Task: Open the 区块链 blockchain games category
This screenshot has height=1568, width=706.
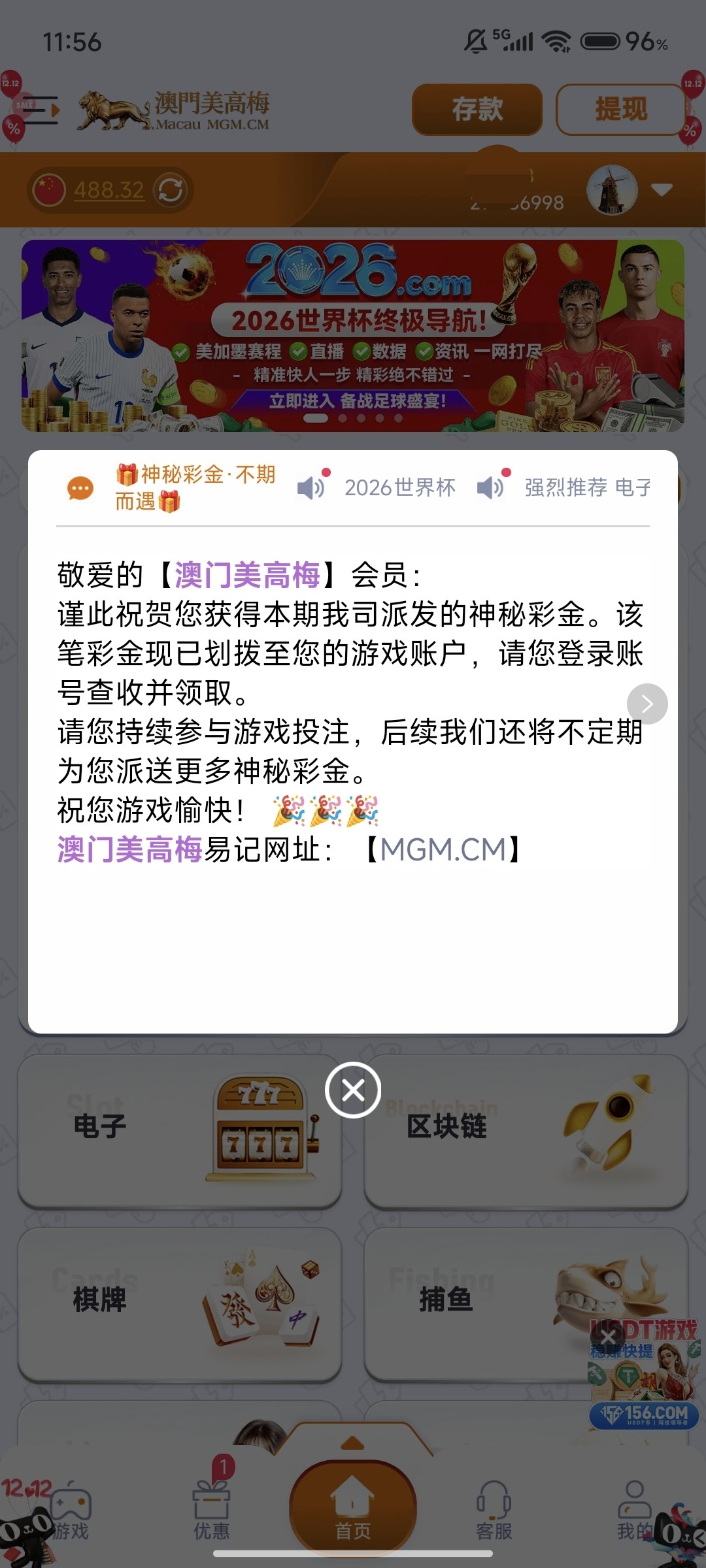Action: pyautogui.click(x=526, y=1128)
